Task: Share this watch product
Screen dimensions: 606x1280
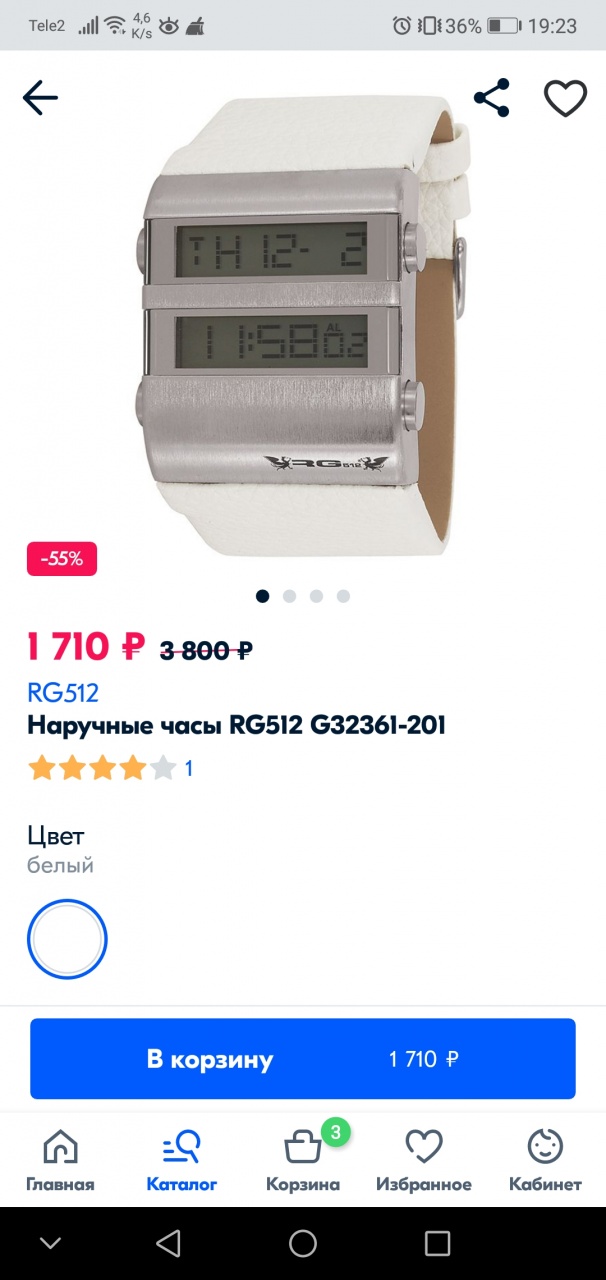Action: point(491,98)
